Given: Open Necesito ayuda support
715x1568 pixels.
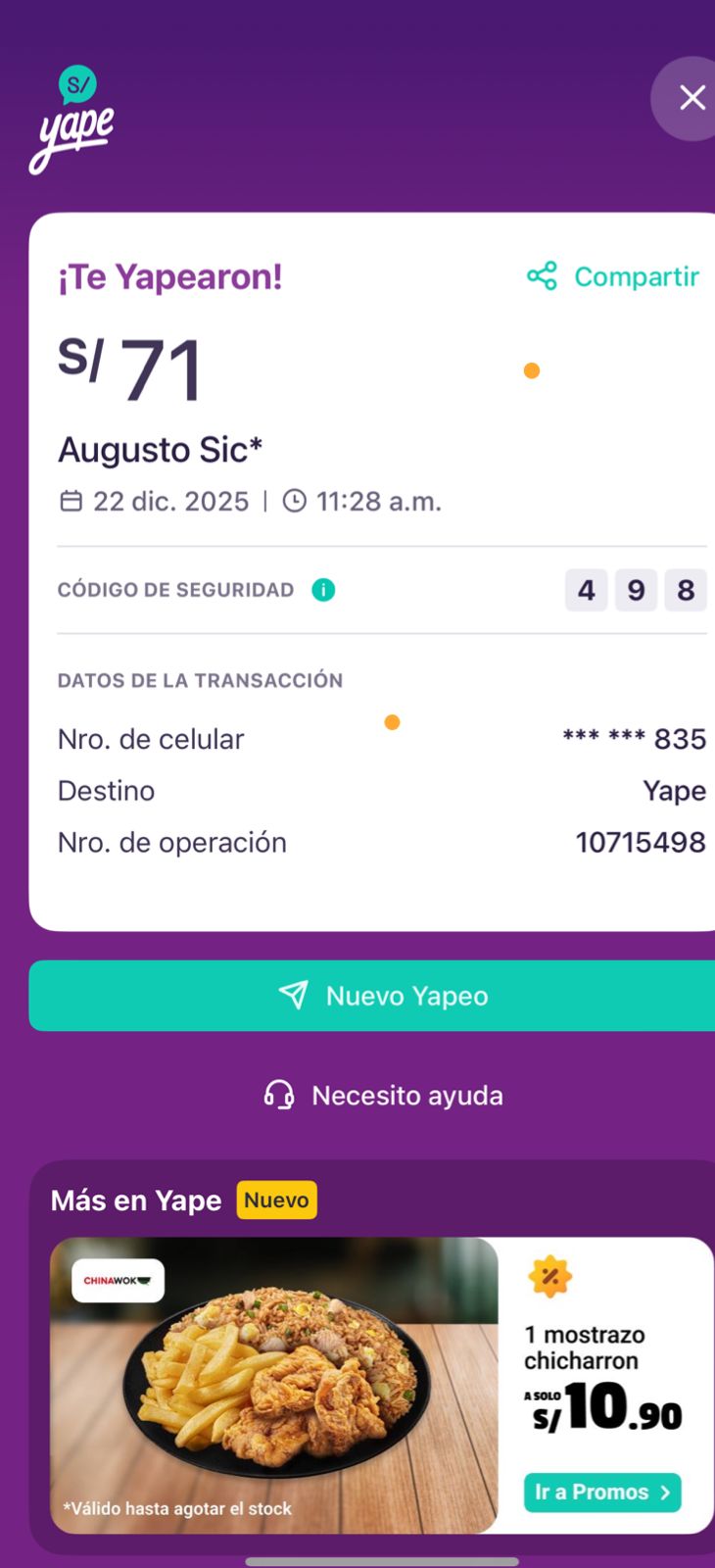Looking at the screenshot, I should tap(383, 1096).
